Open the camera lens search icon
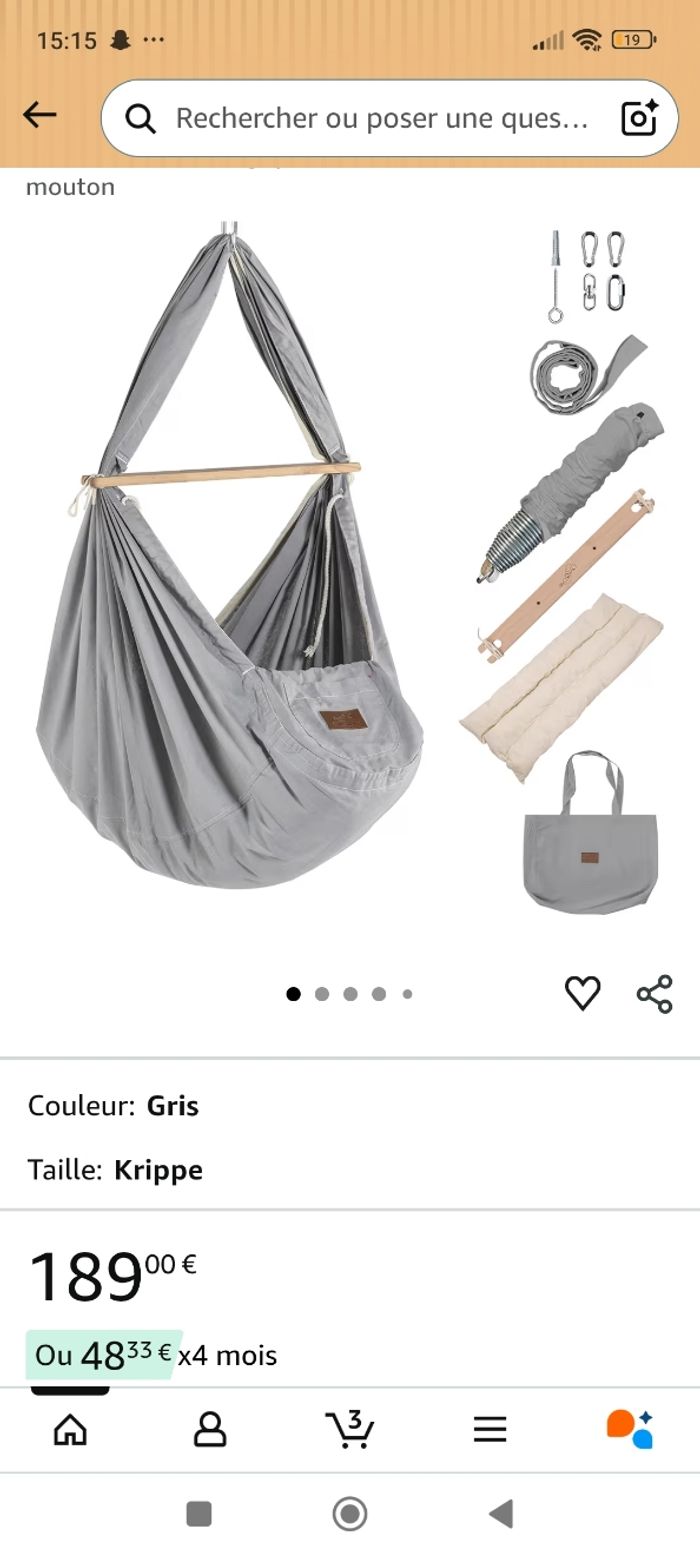Screen dimensions: 700x1556 point(640,118)
